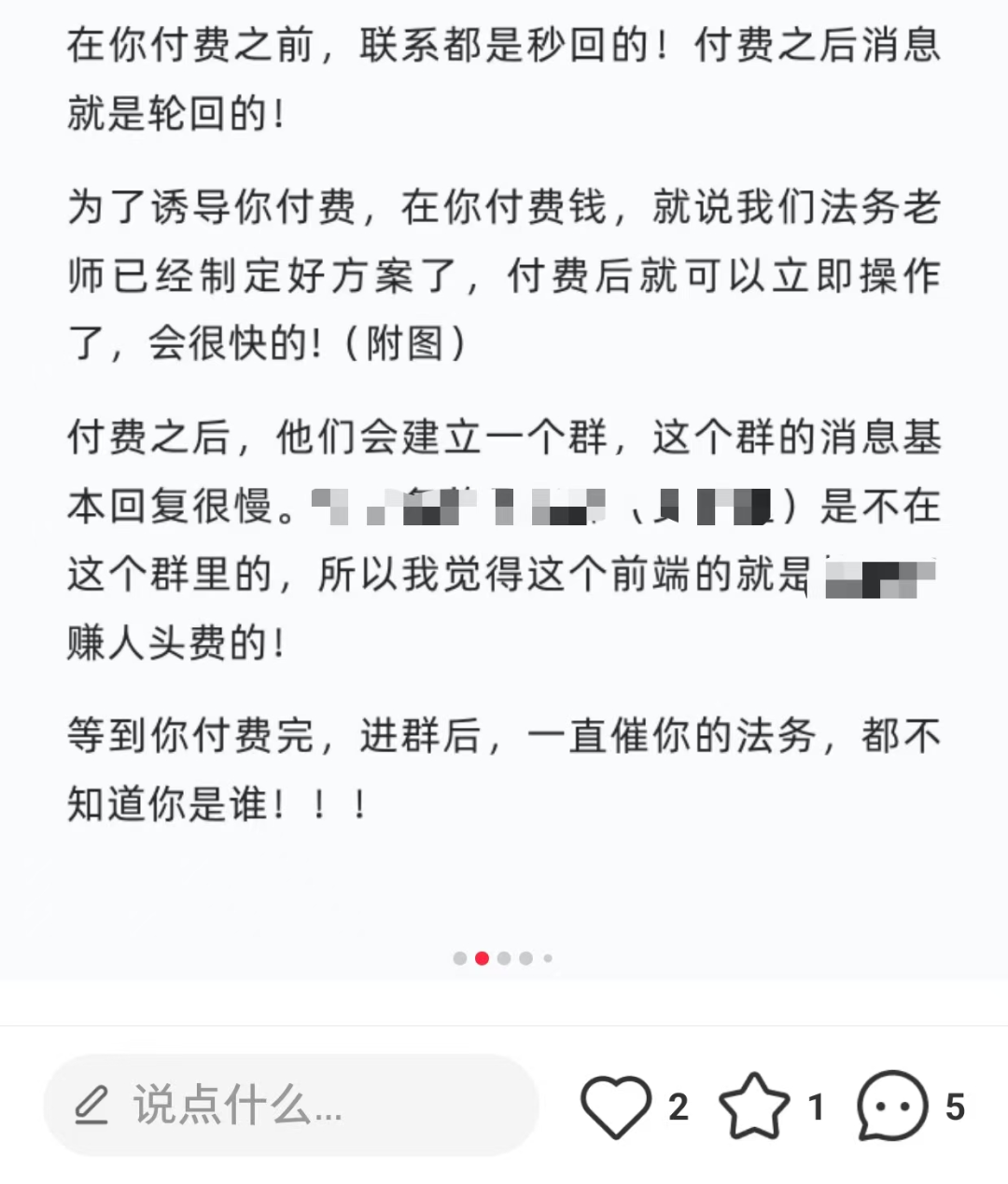Like this post with the heart icon
Screen dimensions: 1008x1184
pyautogui.click(x=616, y=1107)
